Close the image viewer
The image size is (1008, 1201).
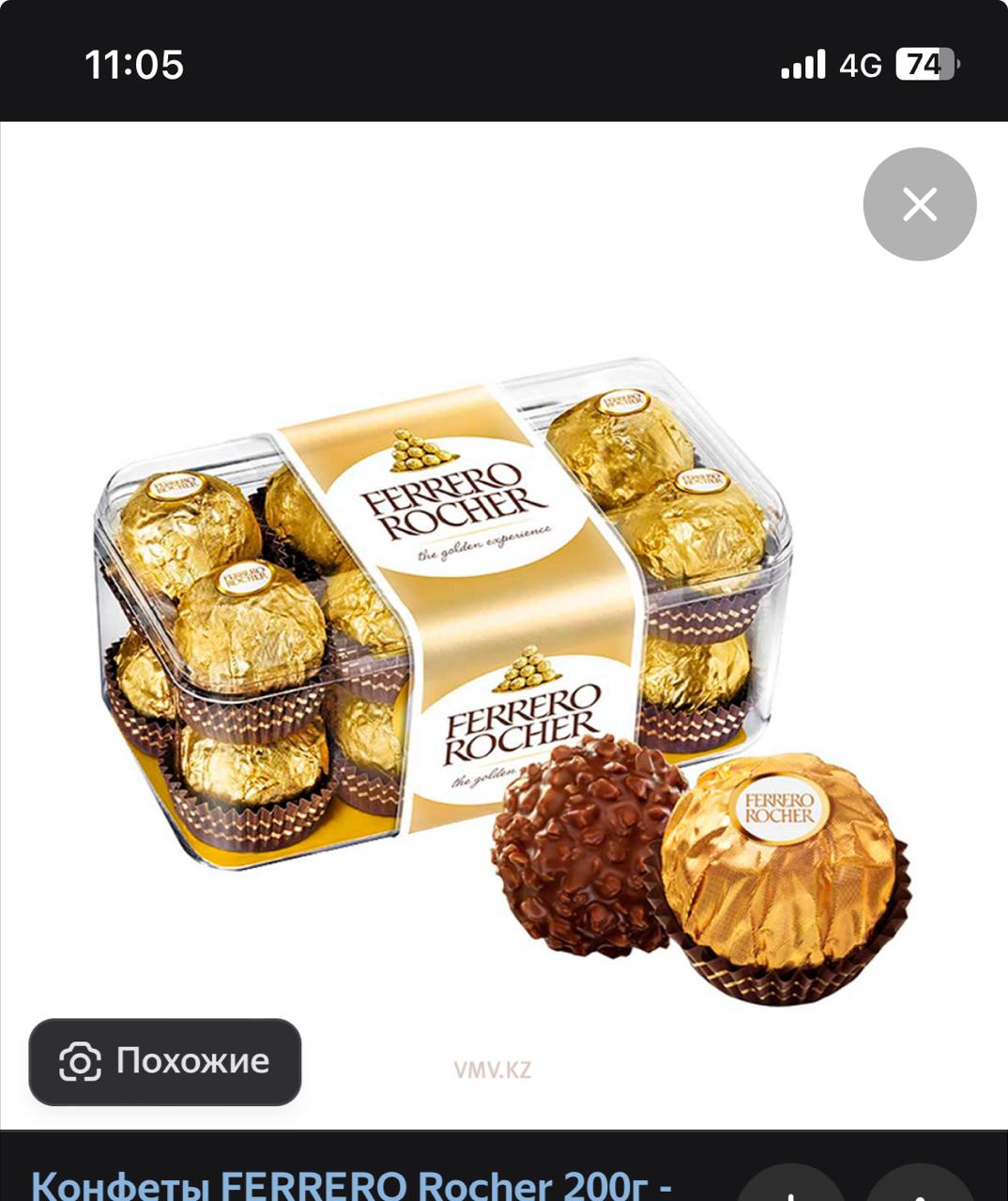(x=919, y=205)
